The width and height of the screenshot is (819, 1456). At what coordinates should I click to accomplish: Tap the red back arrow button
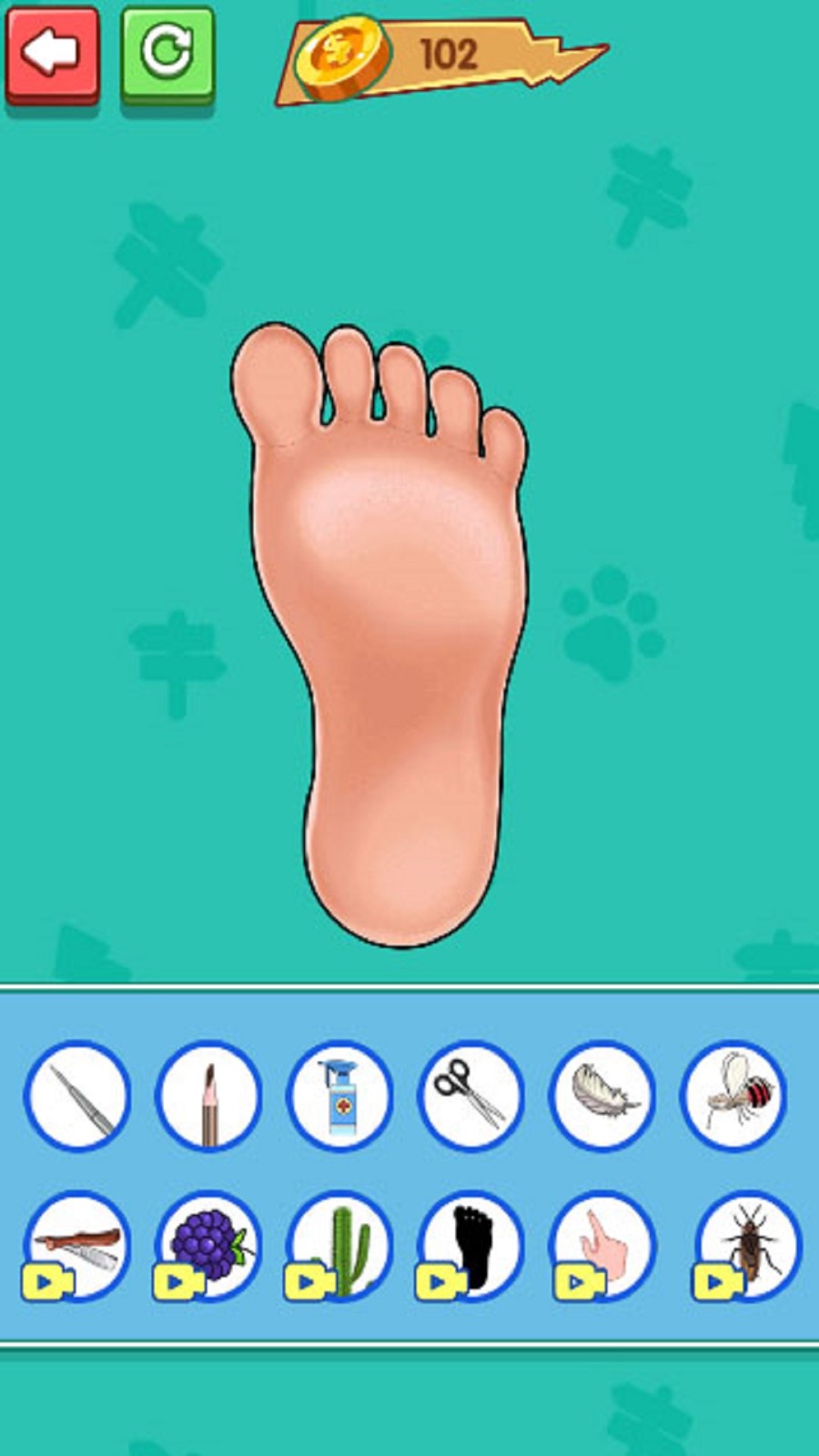click(x=52, y=54)
